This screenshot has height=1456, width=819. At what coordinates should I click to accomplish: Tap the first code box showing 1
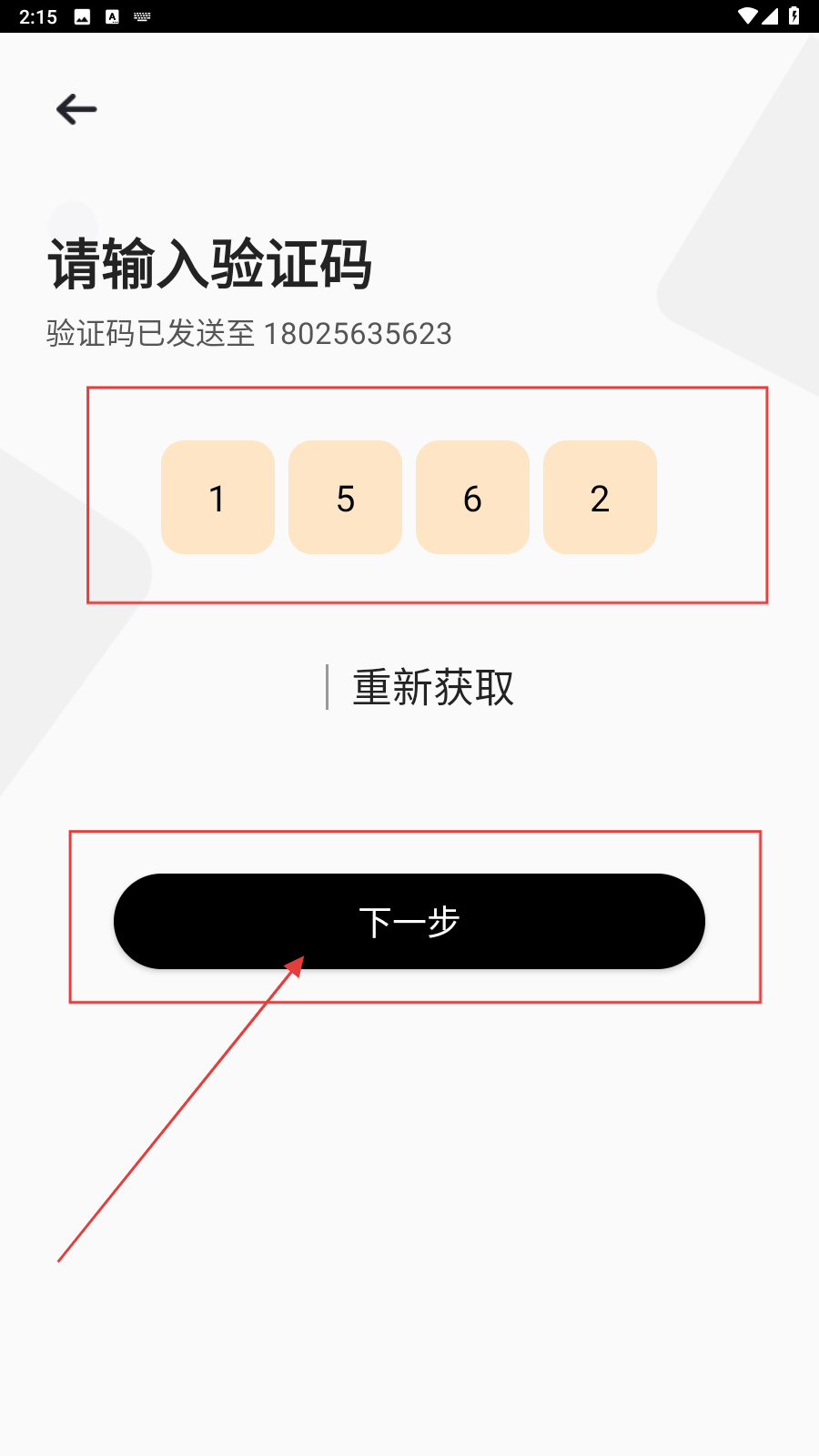click(217, 498)
